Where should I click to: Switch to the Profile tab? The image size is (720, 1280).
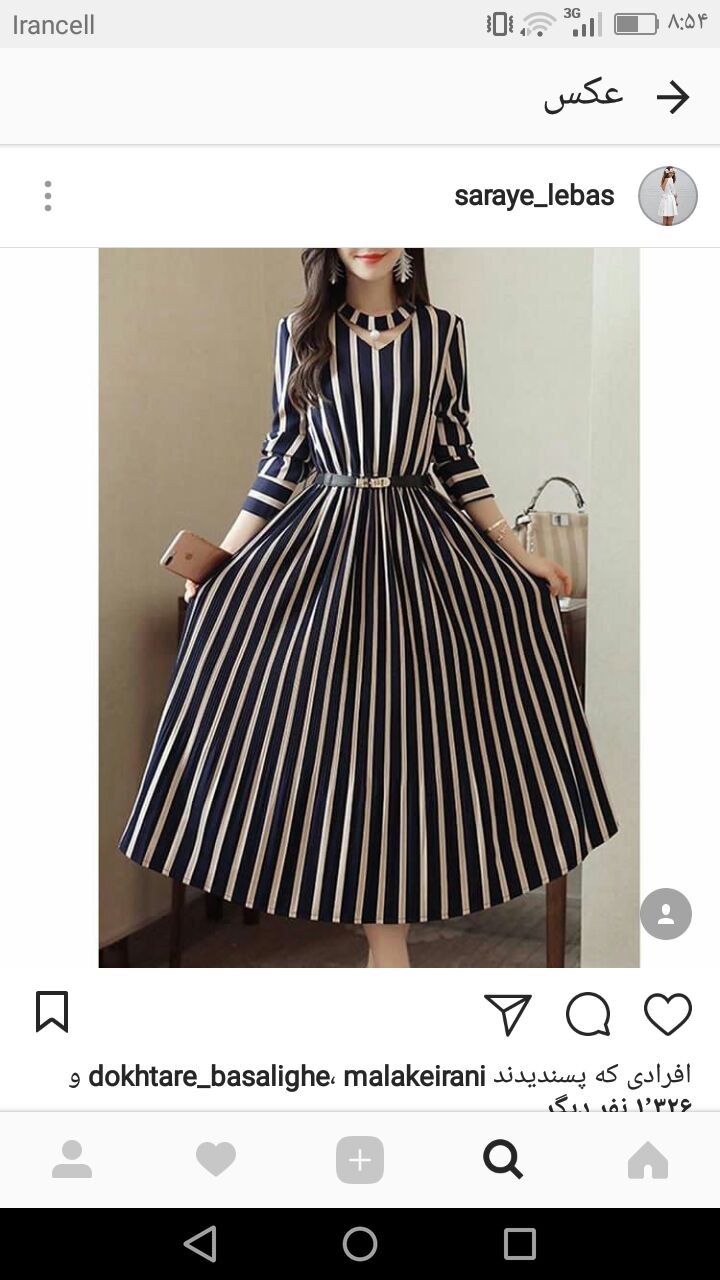[x=72, y=1160]
